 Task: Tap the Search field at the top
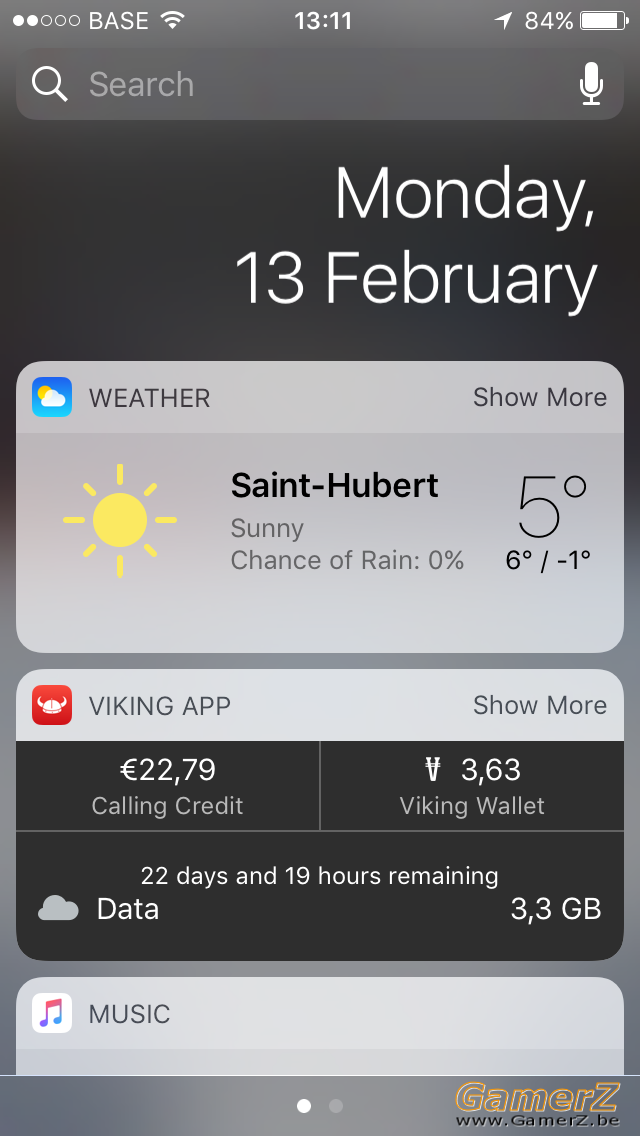(300, 85)
